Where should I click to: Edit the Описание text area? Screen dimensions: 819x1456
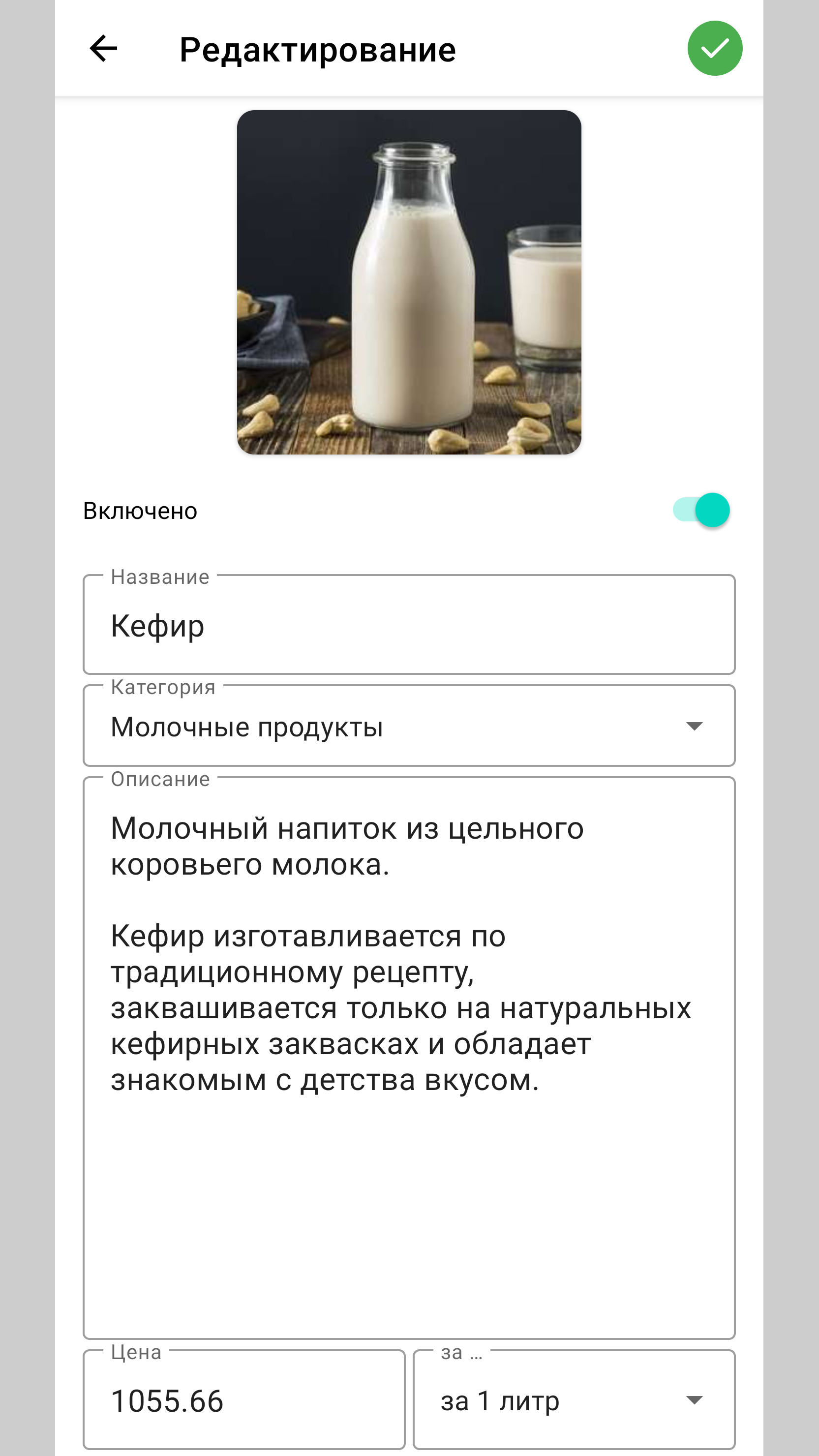(x=409, y=1058)
